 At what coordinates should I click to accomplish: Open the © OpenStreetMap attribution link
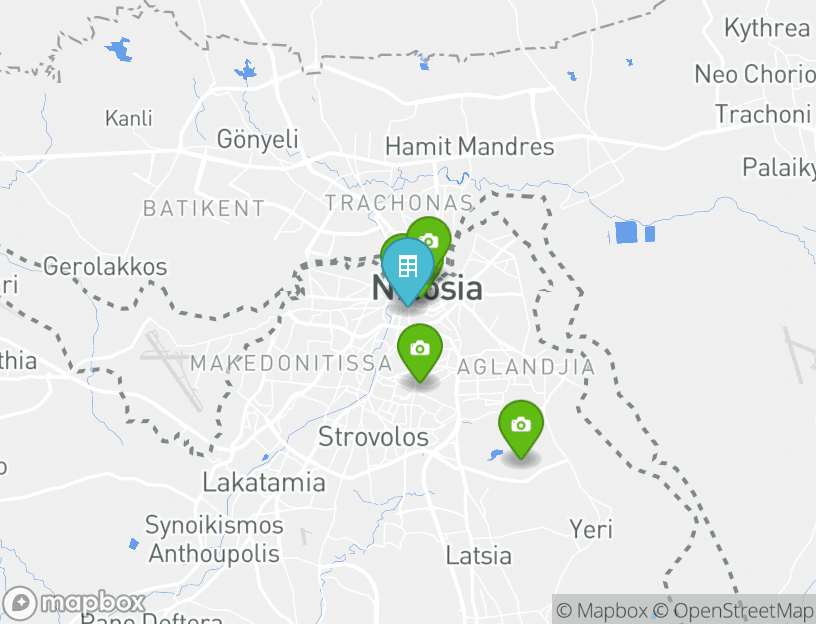(733, 610)
